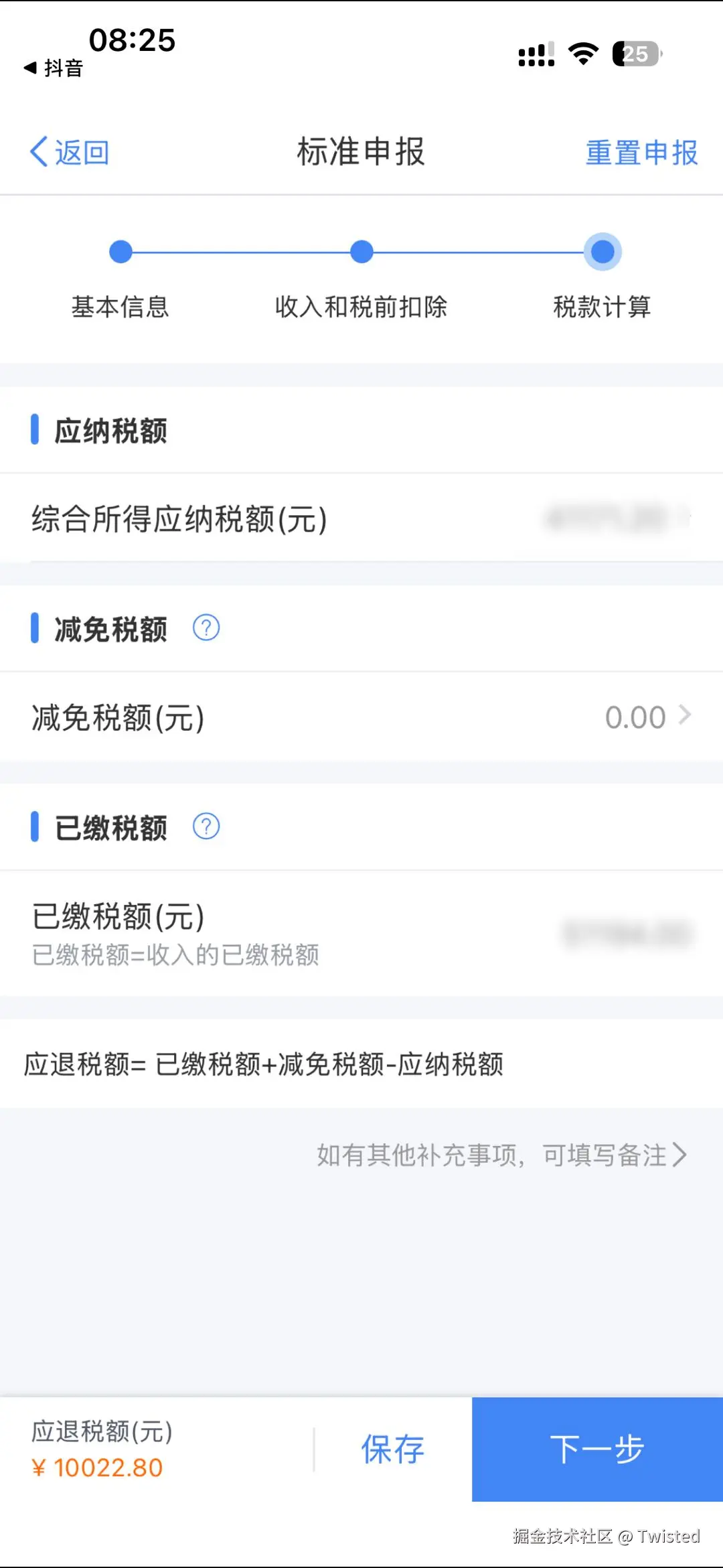The image size is (723, 1568).
Task: Switch to the 收入和税前扣除 step label
Action: coord(361,307)
